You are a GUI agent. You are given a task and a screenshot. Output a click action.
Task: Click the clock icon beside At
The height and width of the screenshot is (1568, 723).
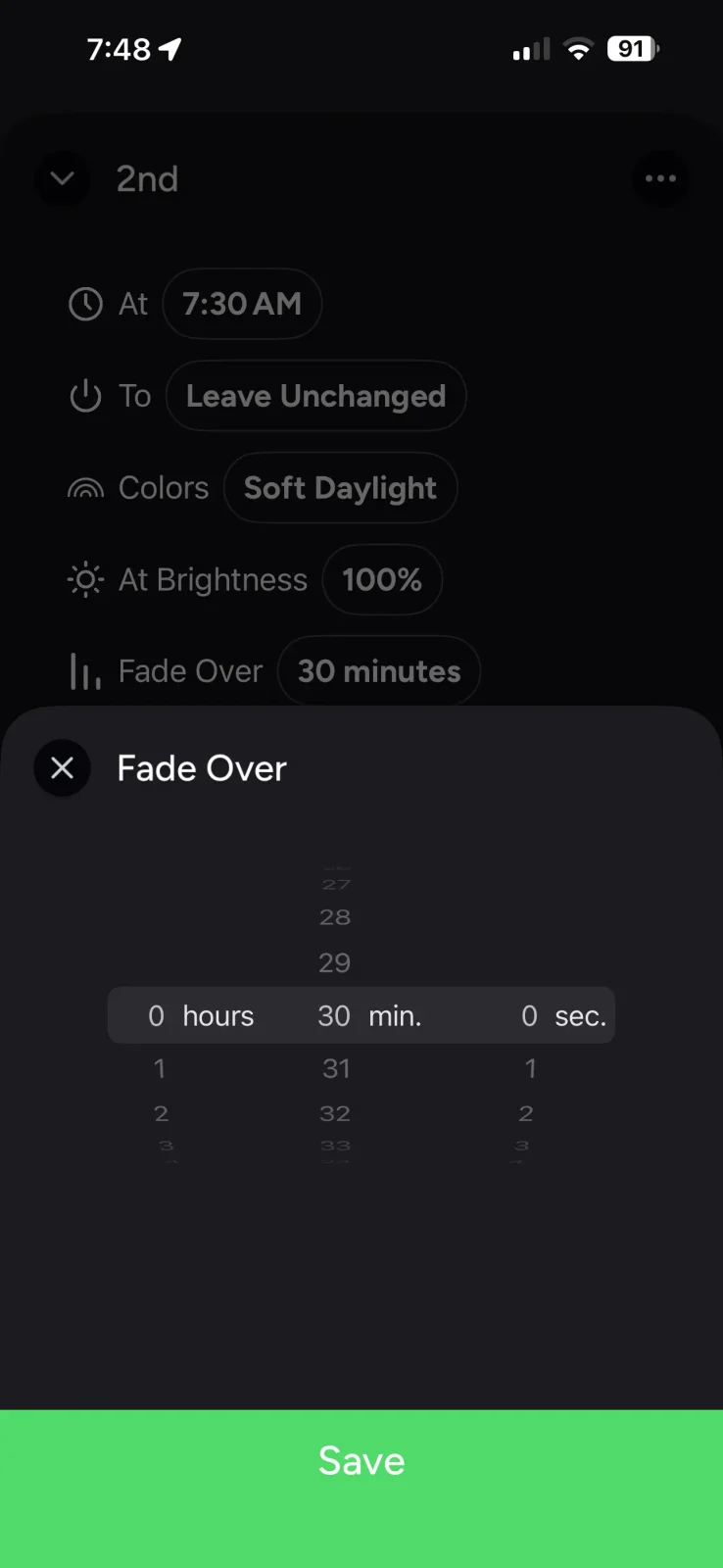pos(85,304)
